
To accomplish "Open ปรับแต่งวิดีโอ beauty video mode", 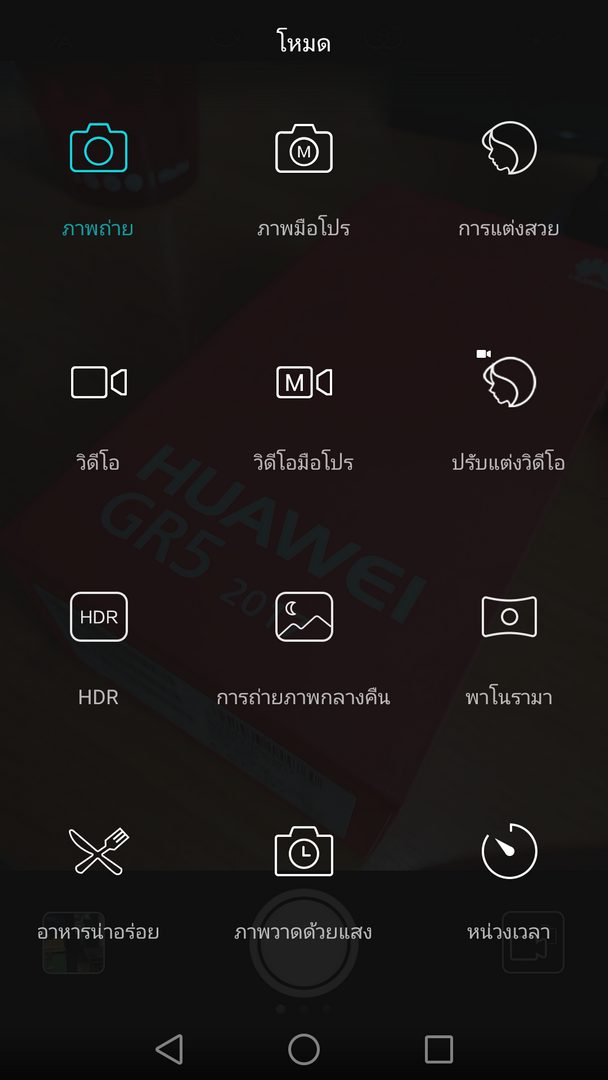I will coord(508,383).
